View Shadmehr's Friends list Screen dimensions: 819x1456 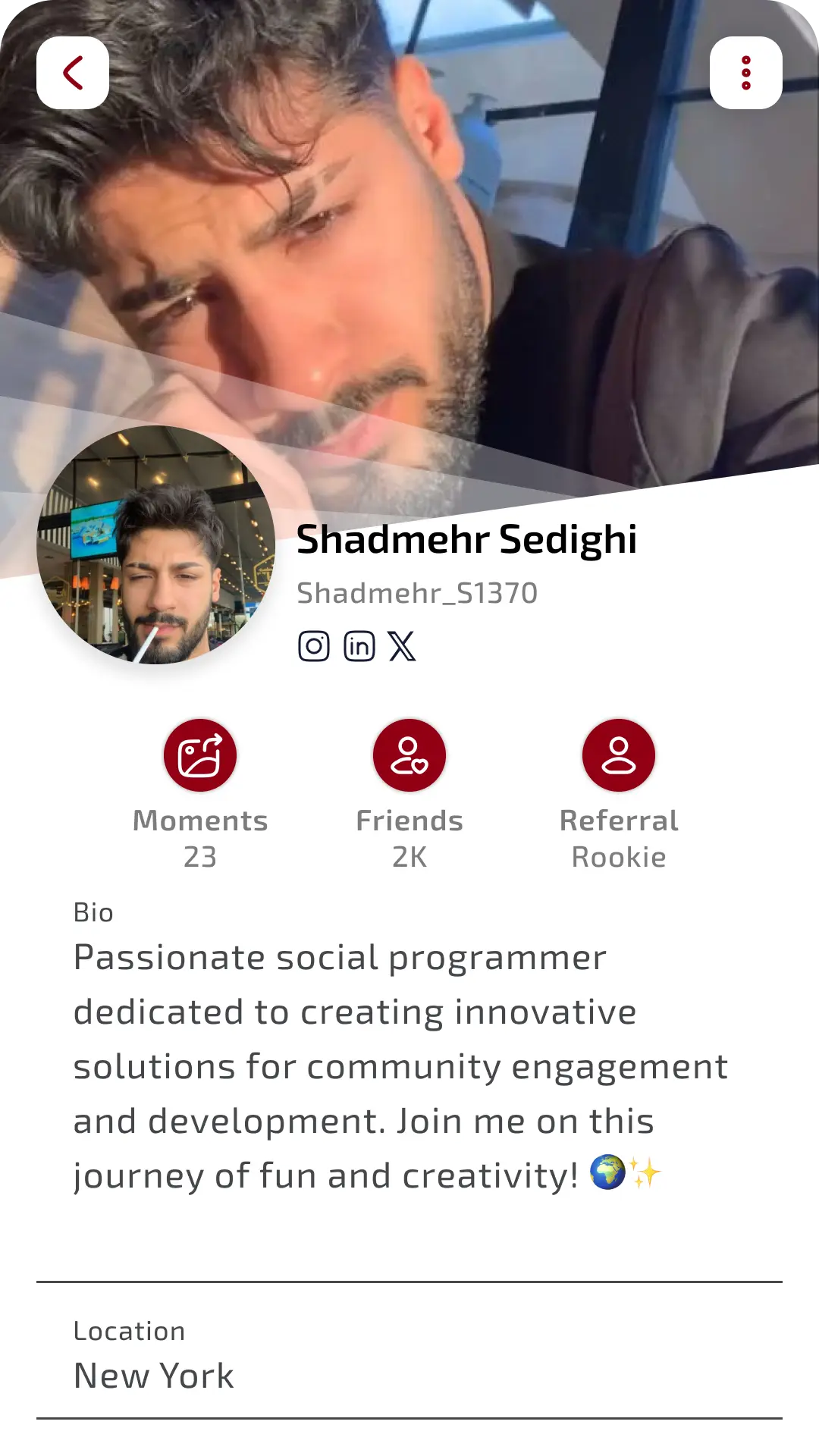409,755
